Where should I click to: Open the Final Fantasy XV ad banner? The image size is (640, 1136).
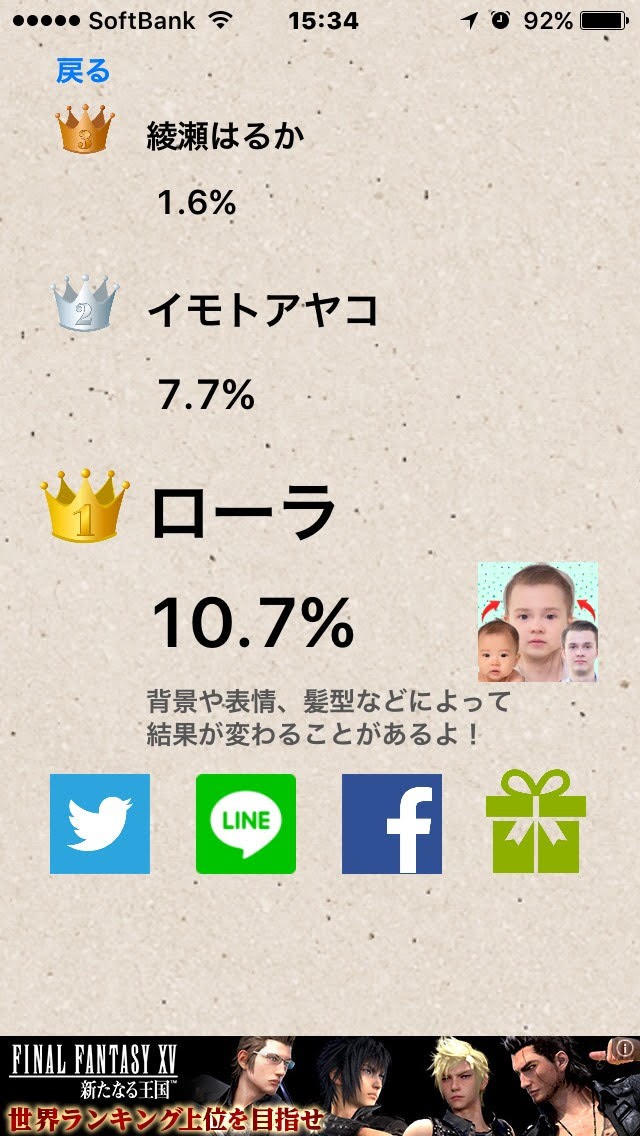click(x=320, y=1085)
